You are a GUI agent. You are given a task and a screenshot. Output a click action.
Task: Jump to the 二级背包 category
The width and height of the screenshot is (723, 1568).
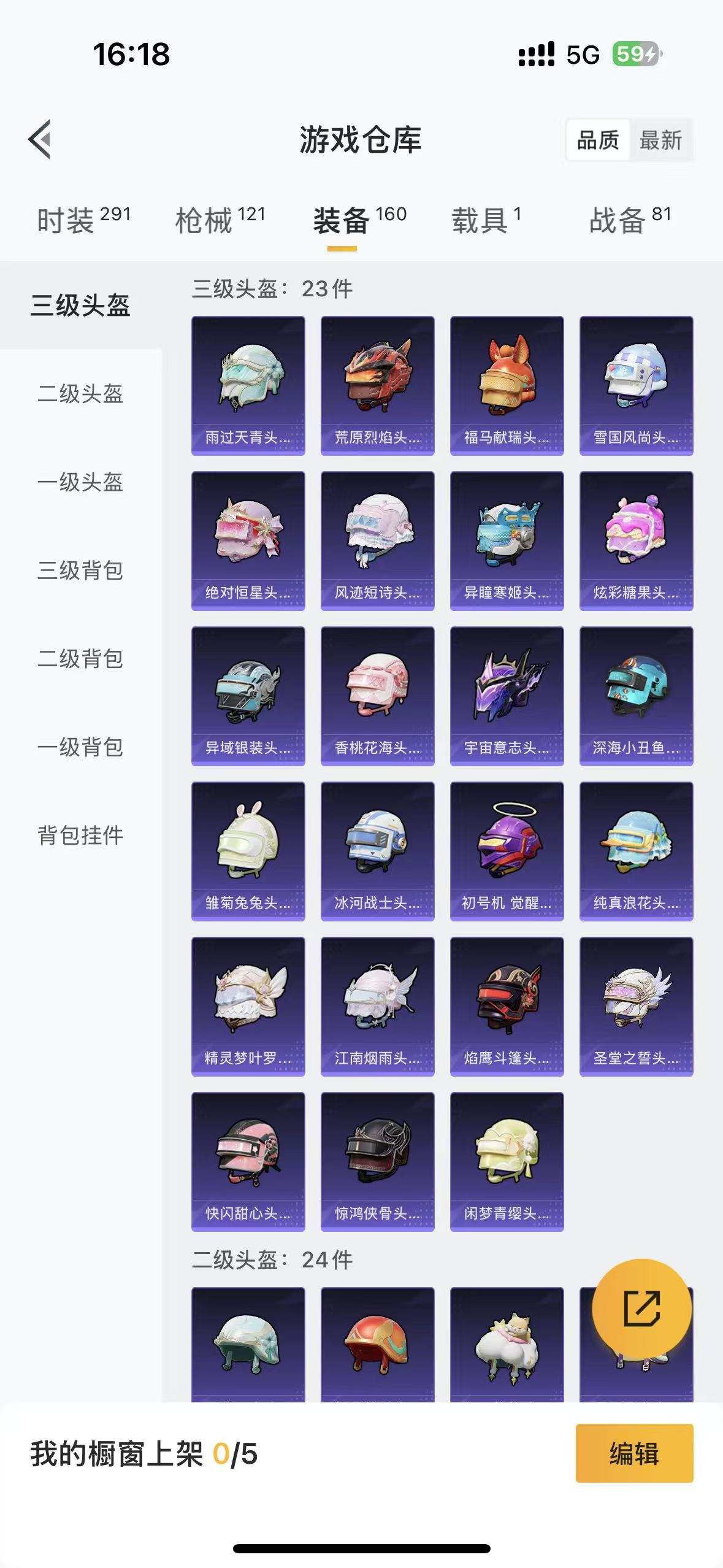coord(80,659)
